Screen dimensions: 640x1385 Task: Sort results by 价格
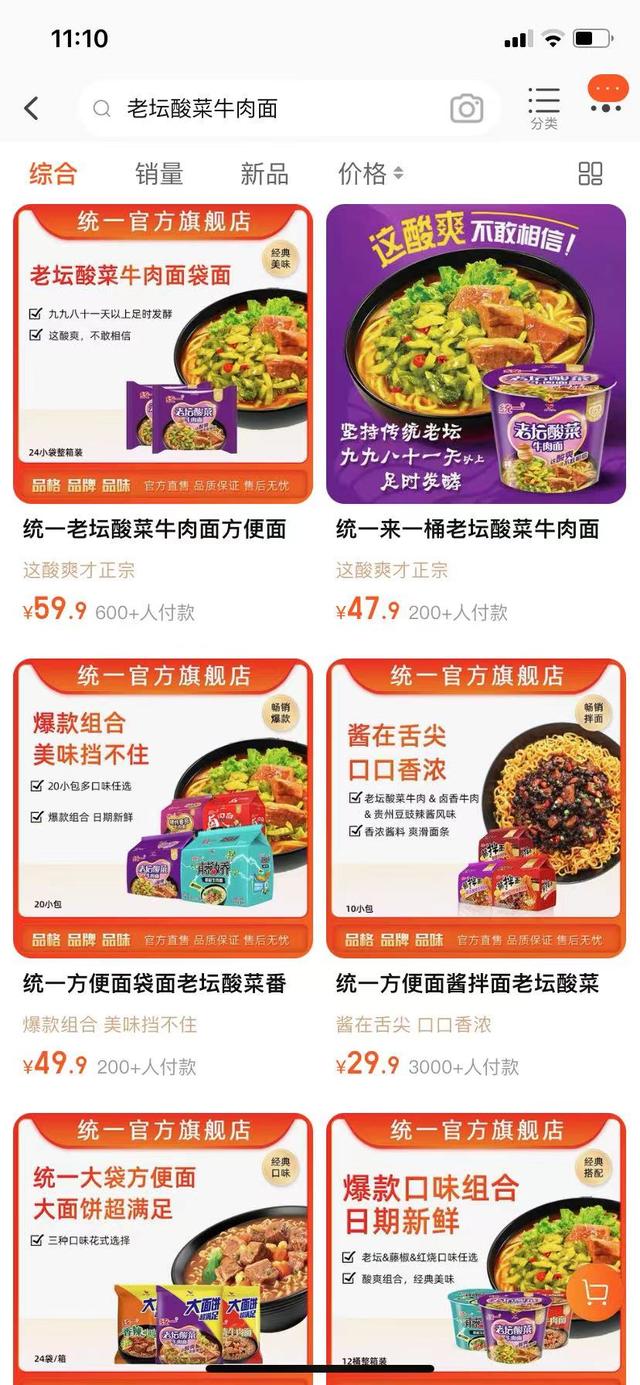(x=370, y=174)
